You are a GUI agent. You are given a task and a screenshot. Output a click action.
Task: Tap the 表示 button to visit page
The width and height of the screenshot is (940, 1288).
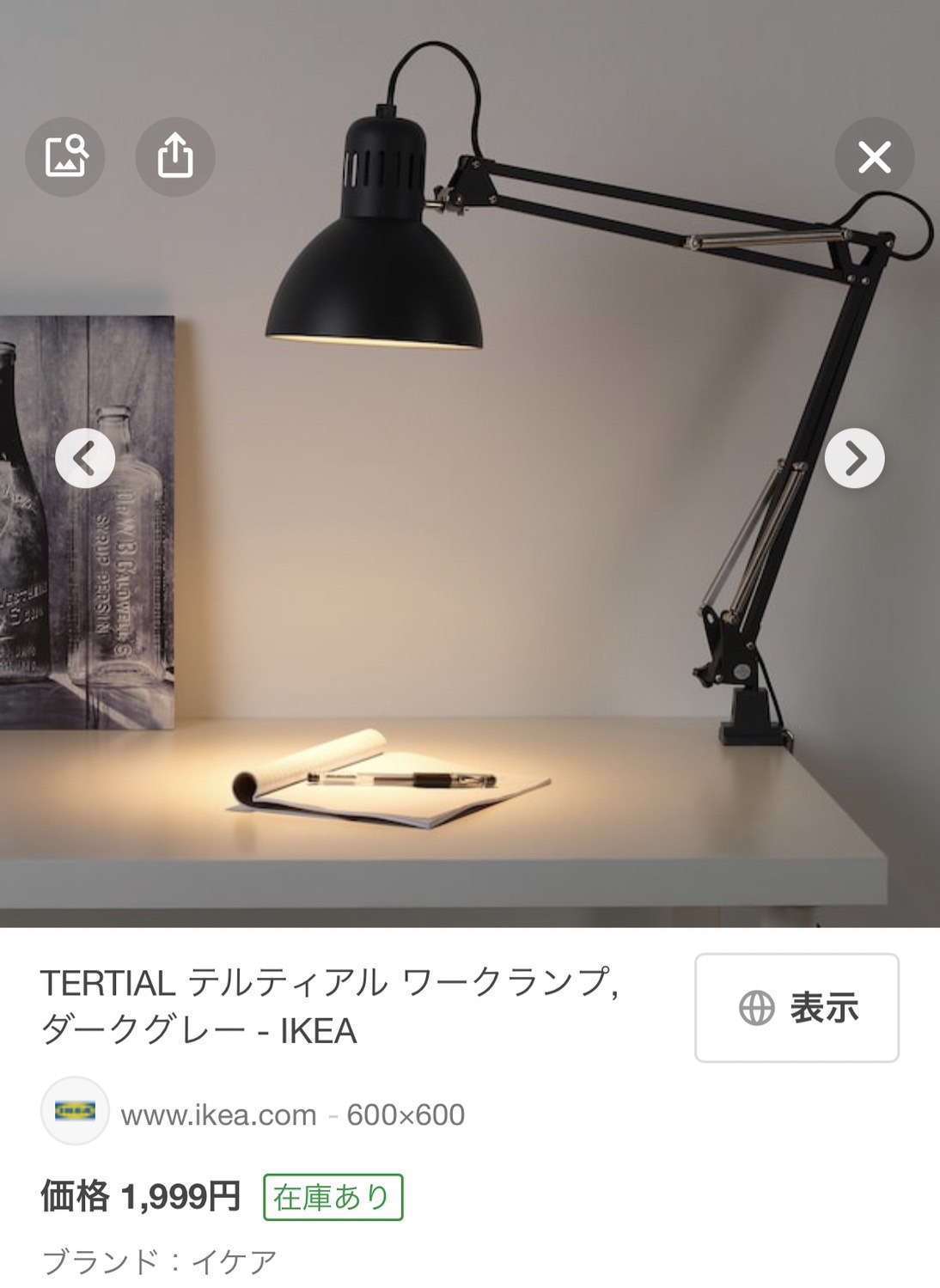(797, 1008)
